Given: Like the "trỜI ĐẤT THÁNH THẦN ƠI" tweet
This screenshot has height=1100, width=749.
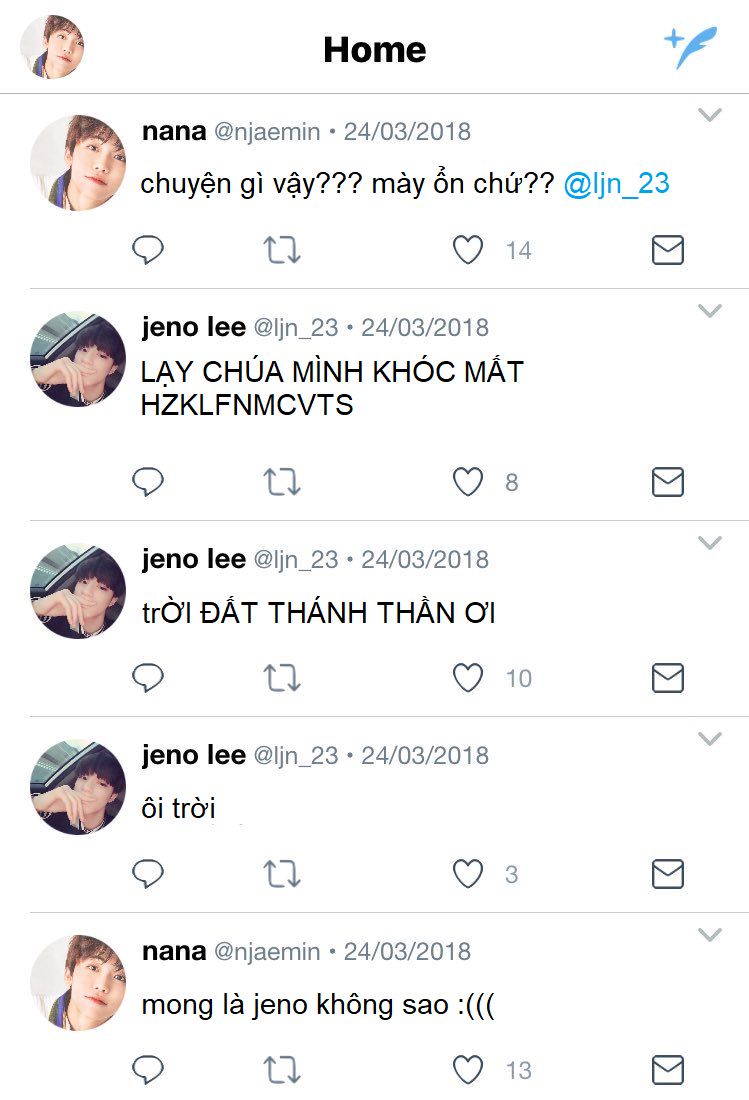Looking at the screenshot, I should tap(468, 679).
